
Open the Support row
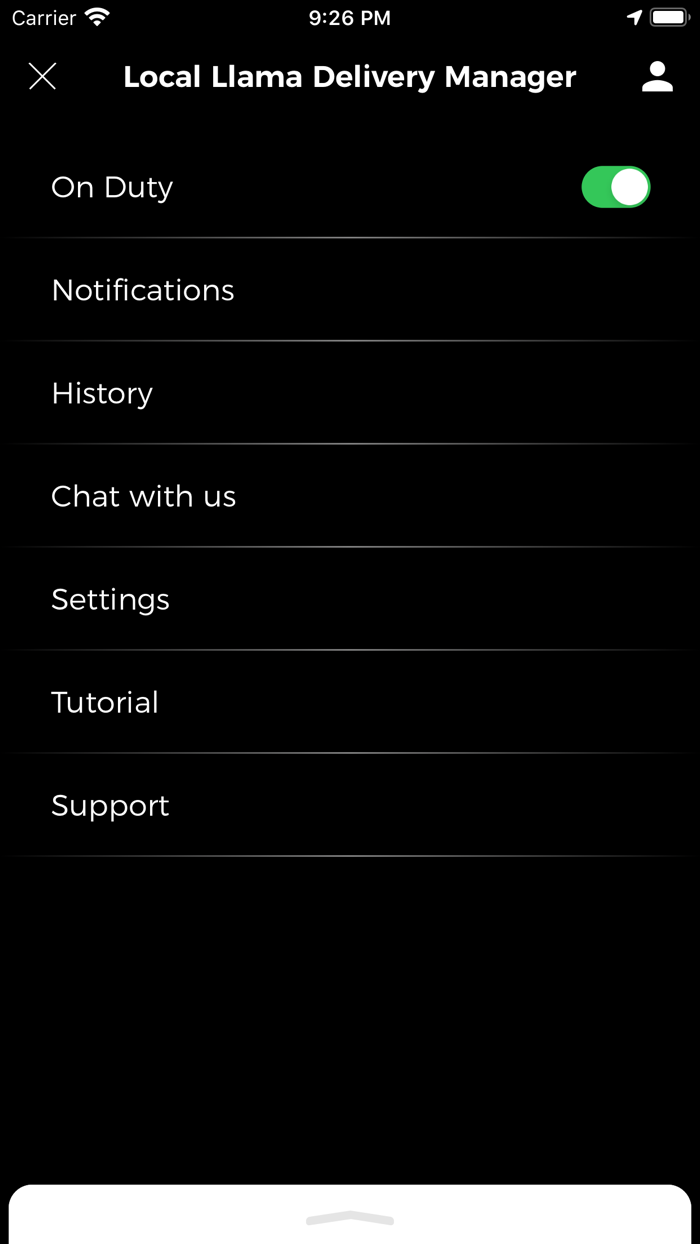tap(111, 805)
